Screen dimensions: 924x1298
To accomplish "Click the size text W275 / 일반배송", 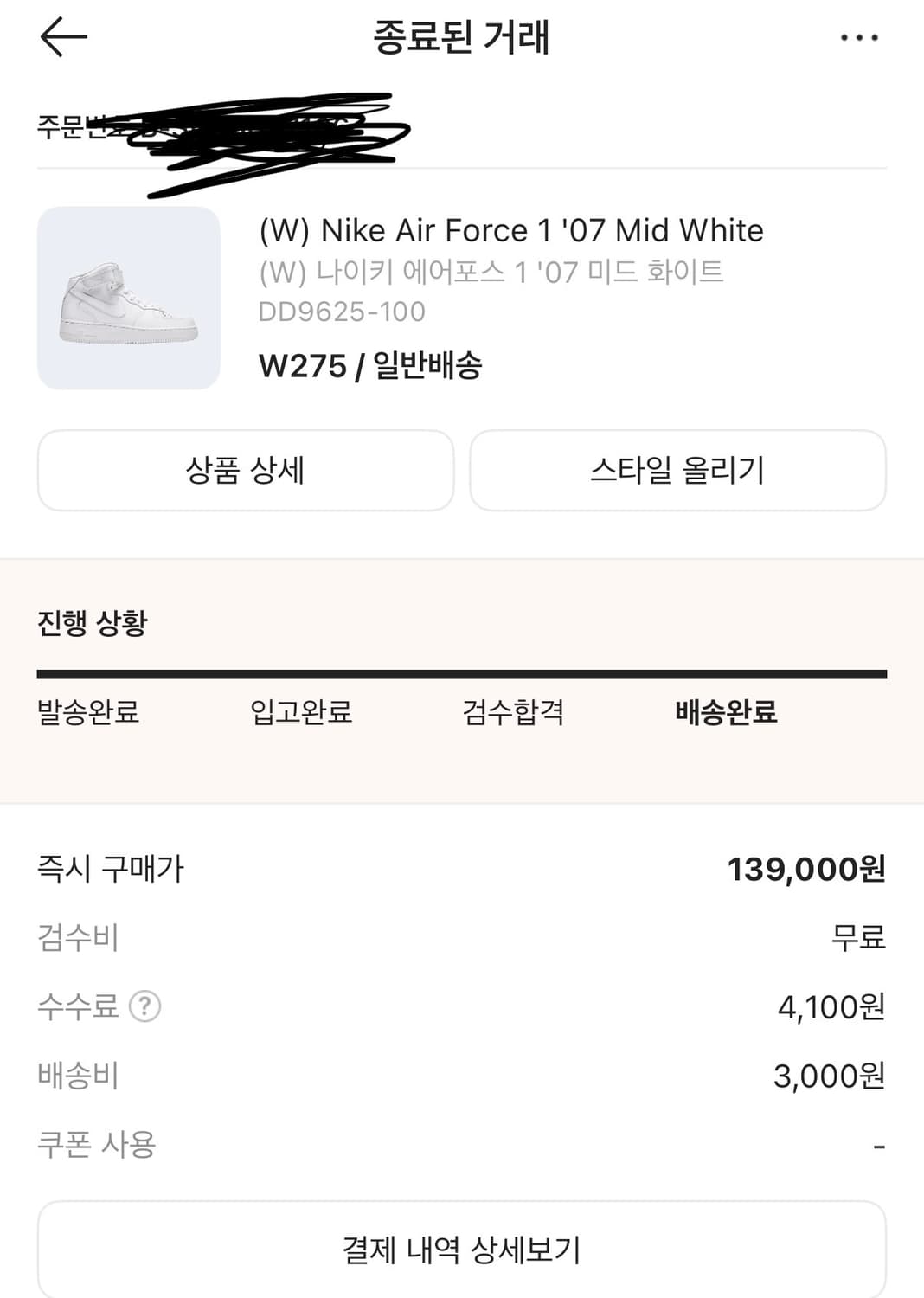I will (x=373, y=367).
